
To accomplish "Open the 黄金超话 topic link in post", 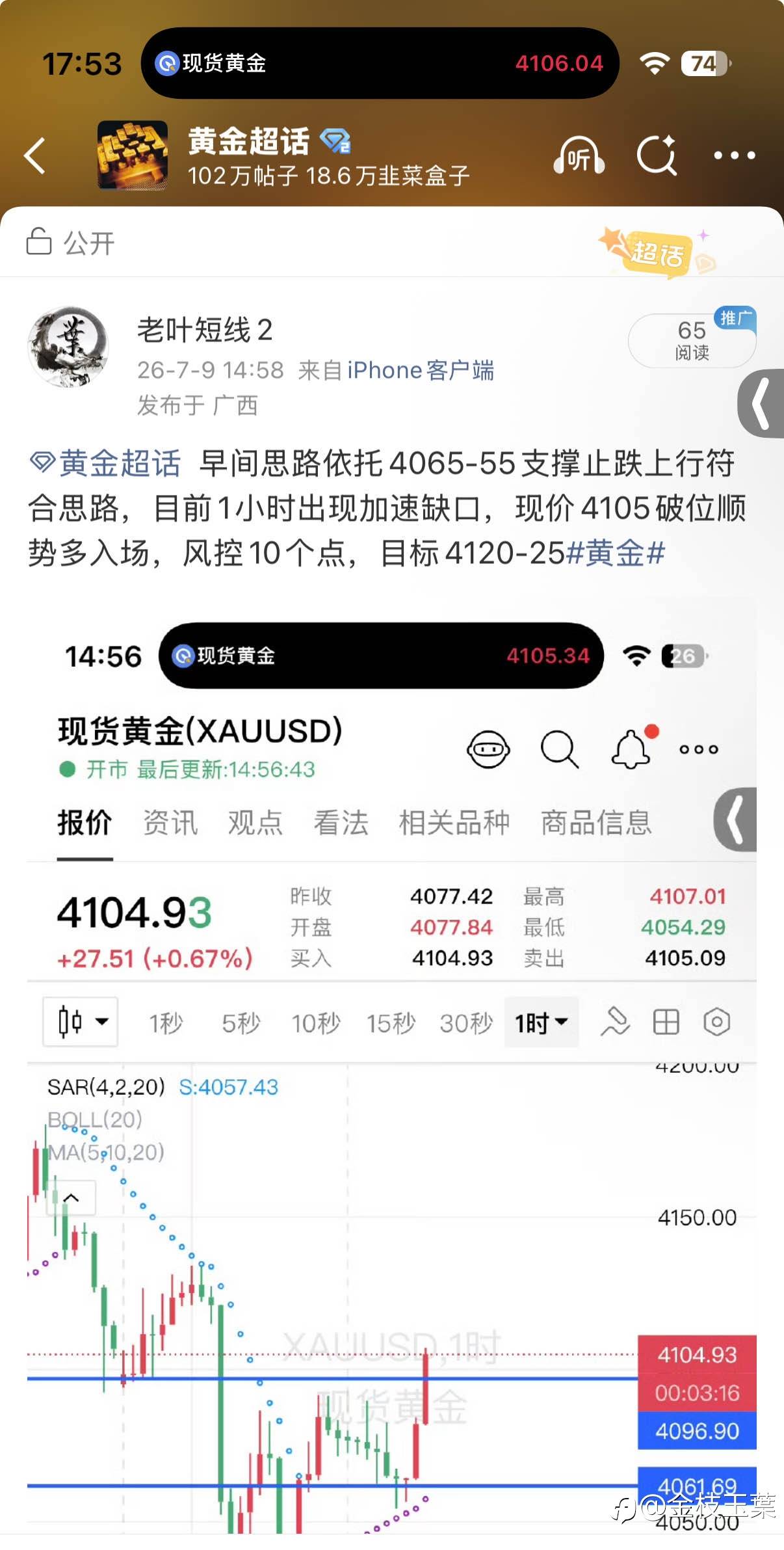I will click(105, 464).
